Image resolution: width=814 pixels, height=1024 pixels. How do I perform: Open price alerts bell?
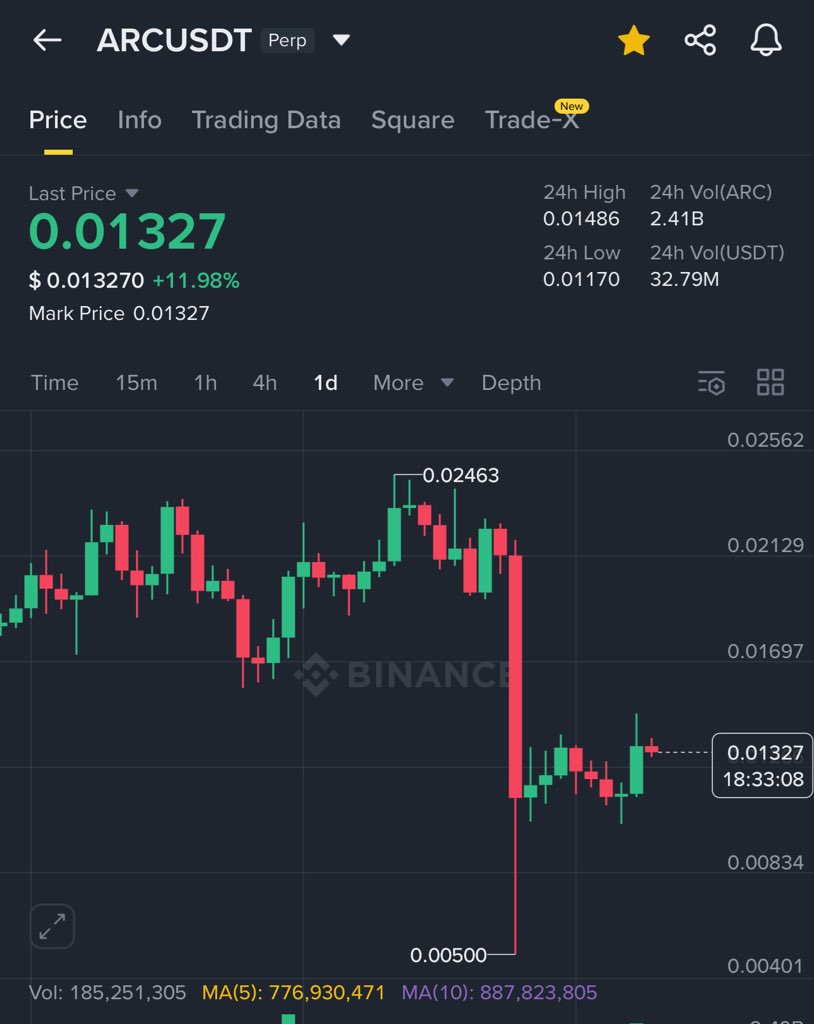(x=766, y=41)
